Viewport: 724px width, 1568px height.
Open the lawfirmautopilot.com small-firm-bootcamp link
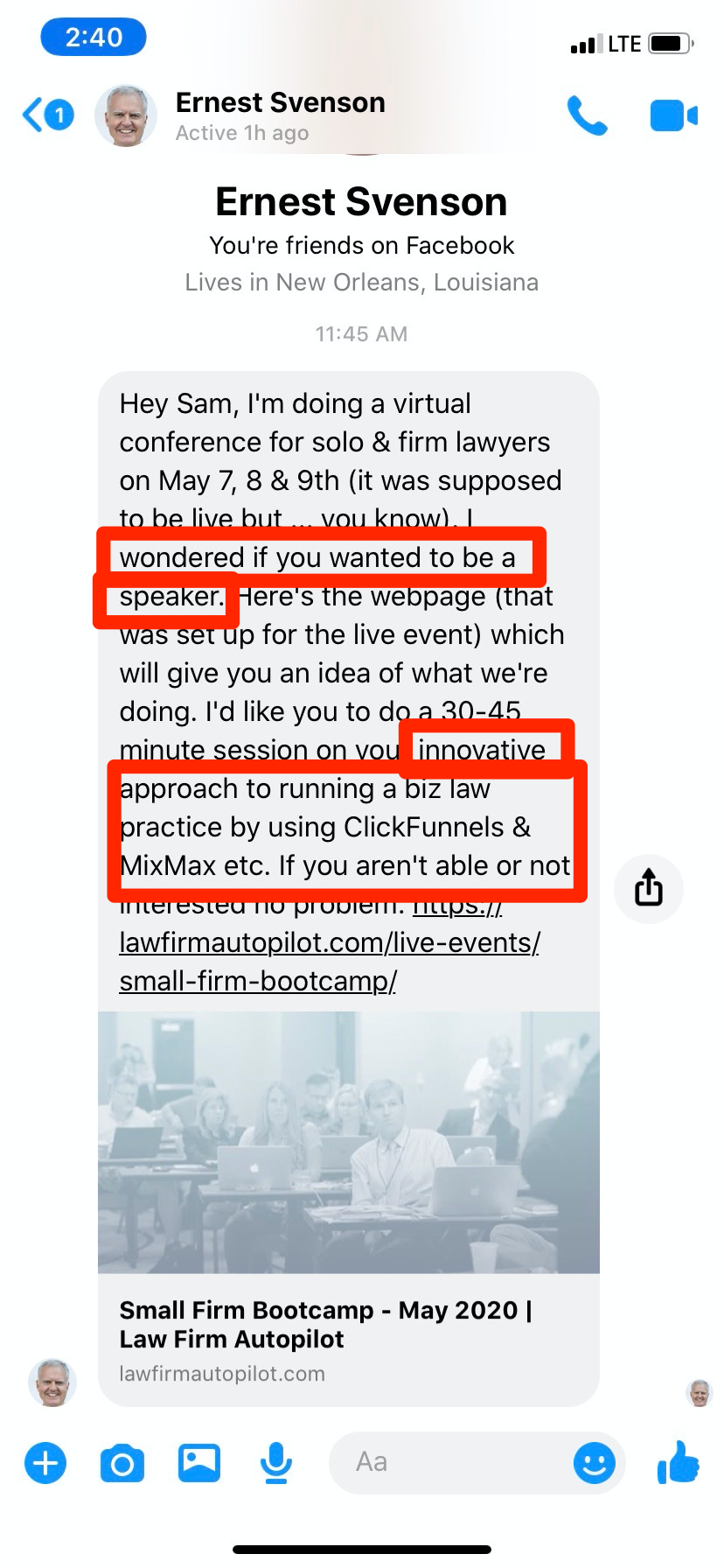(329, 943)
